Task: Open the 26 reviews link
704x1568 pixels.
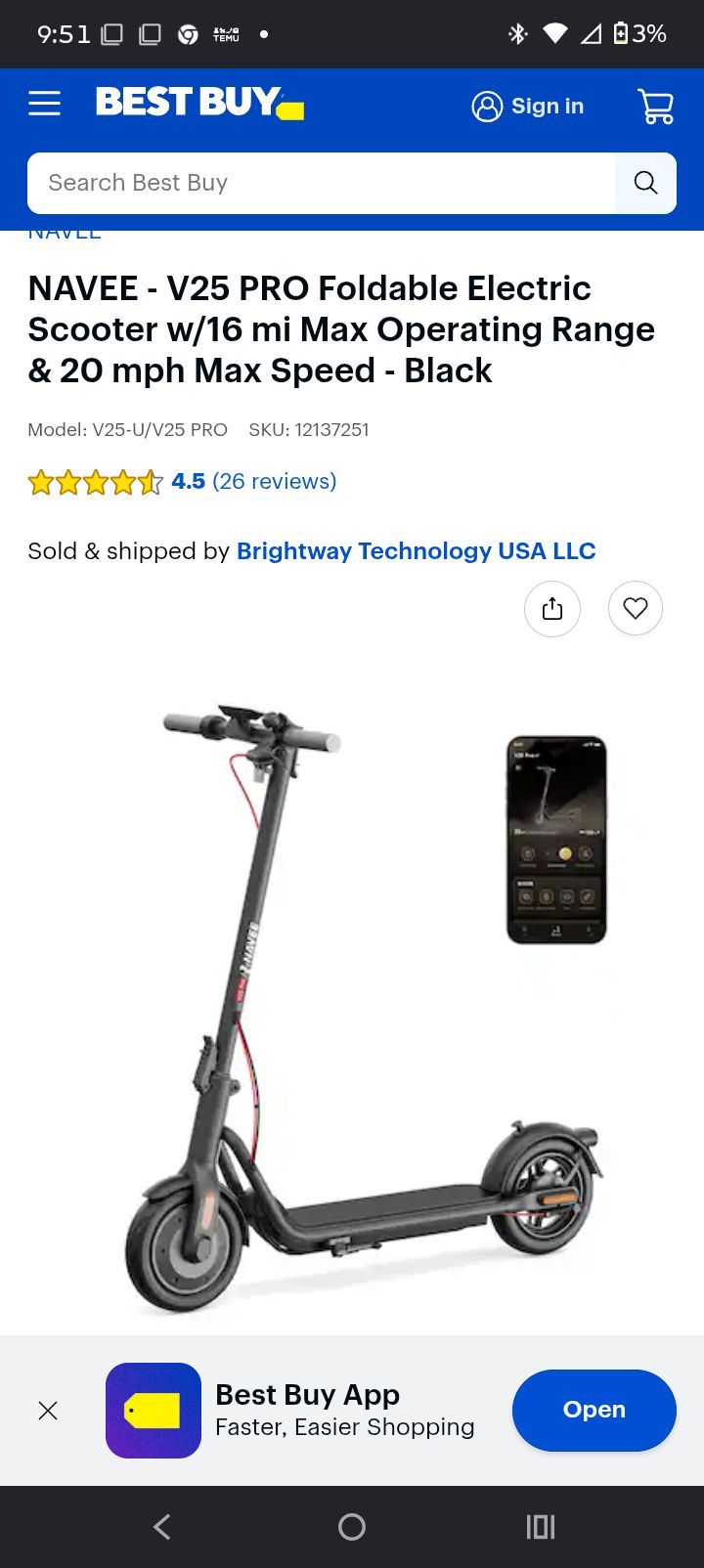Action: pyautogui.click(x=274, y=481)
